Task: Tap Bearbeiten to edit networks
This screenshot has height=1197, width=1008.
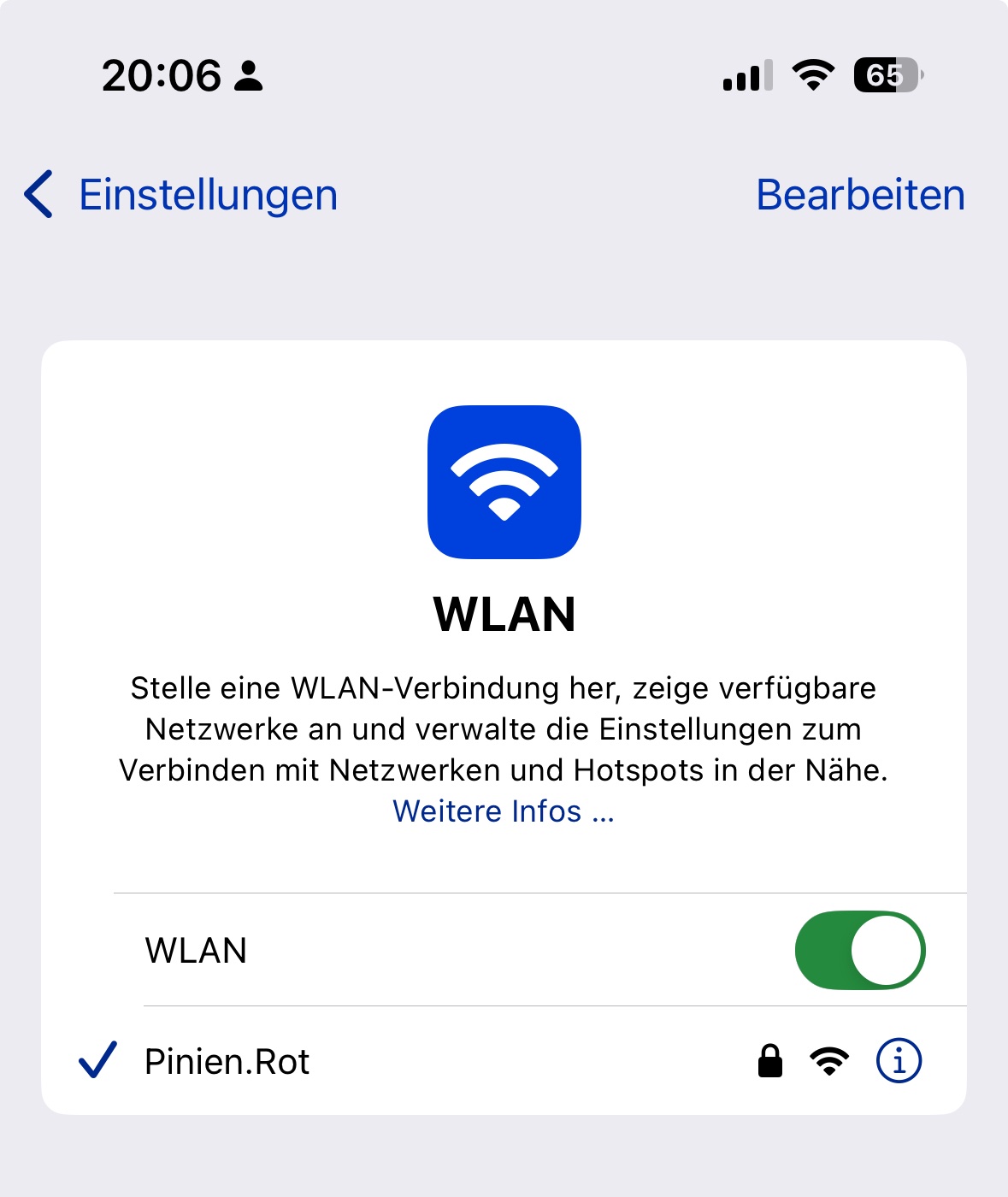Action: tap(860, 195)
